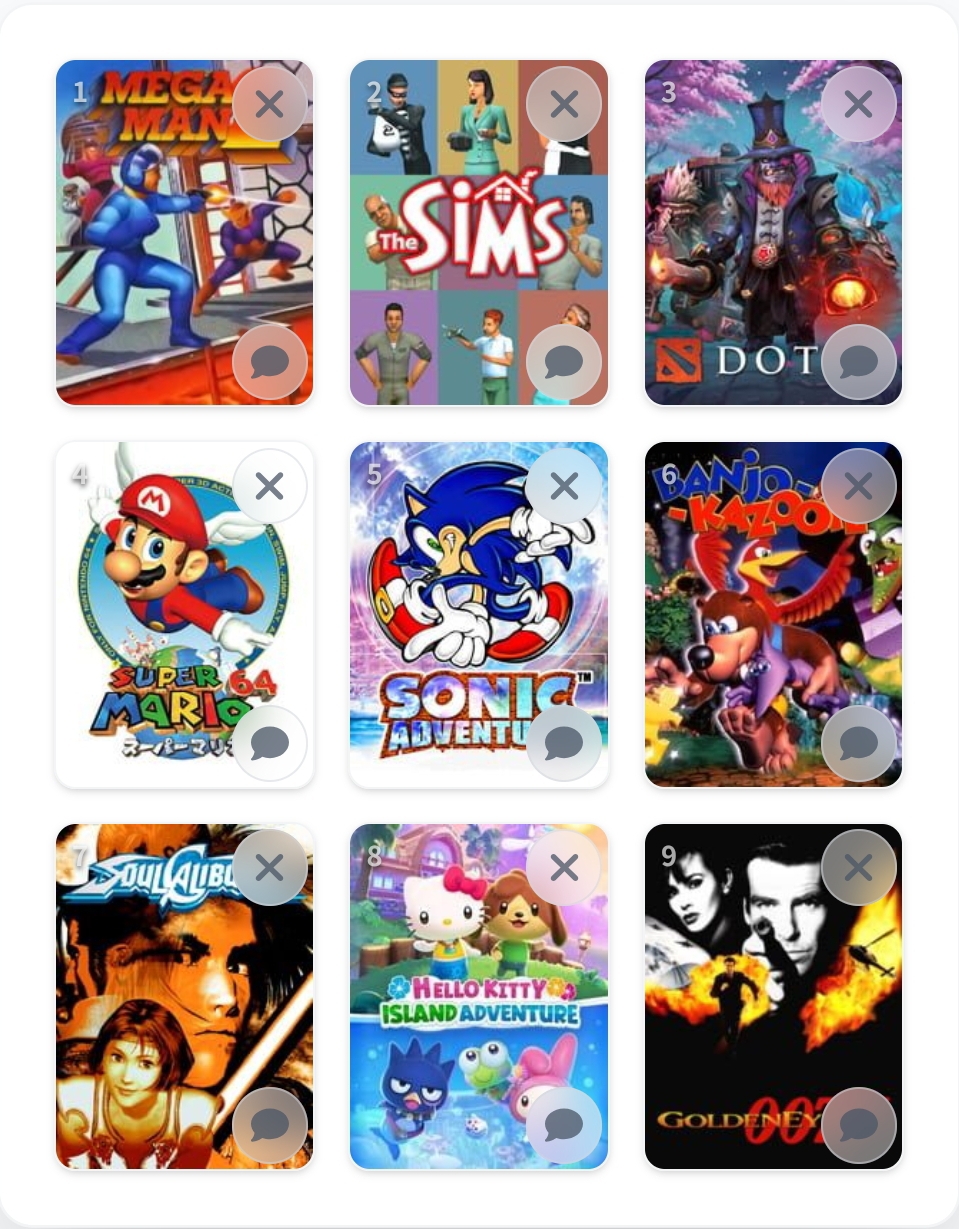Comment on the Banjo-Kazooie cover
959x1229 pixels.
(x=858, y=744)
